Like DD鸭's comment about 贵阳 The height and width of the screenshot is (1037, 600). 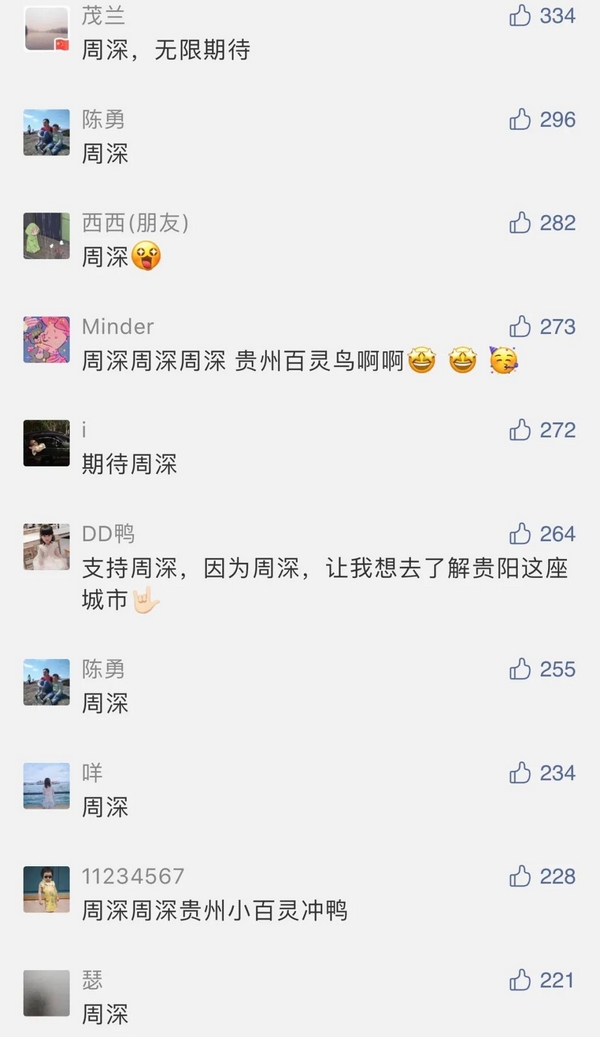point(520,533)
